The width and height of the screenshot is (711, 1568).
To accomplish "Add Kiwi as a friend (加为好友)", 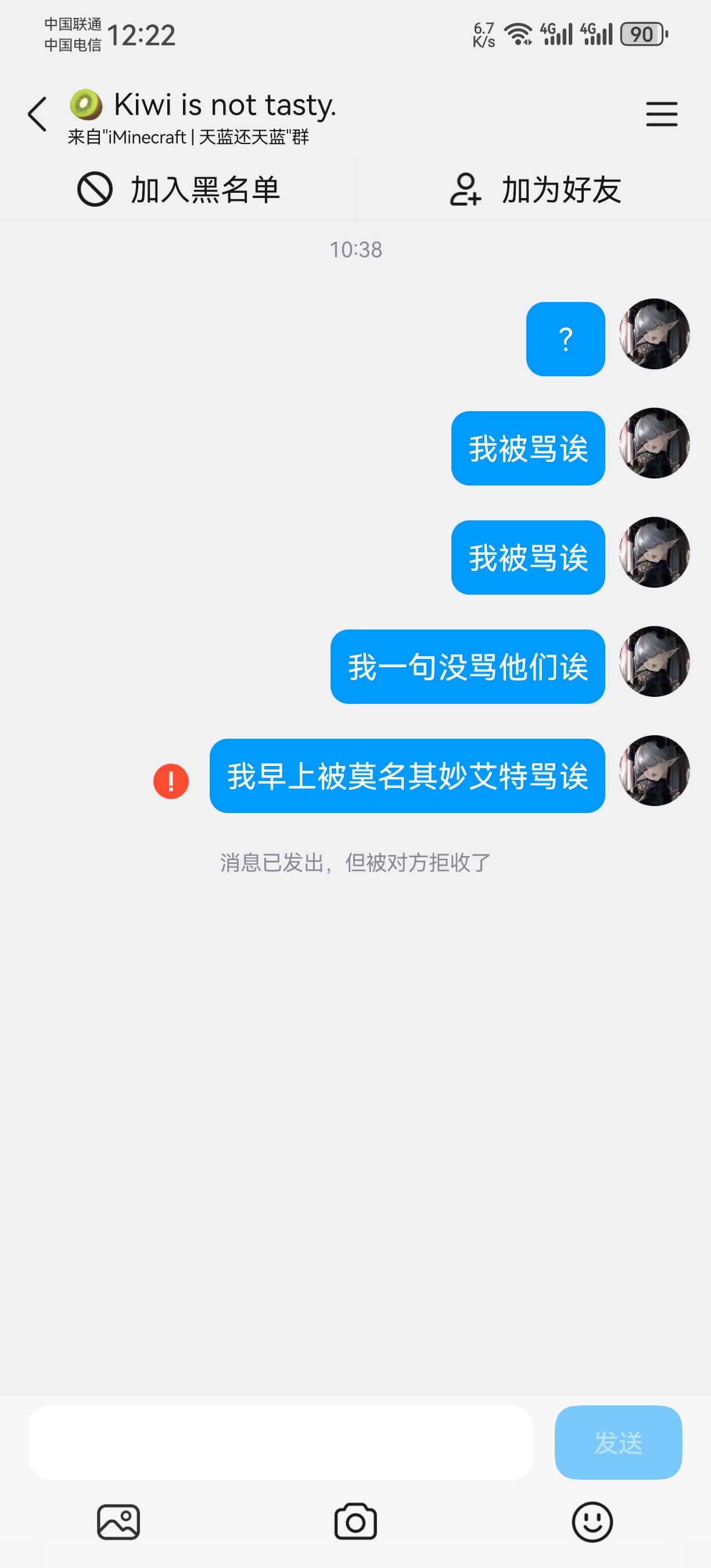I will coord(534,189).
